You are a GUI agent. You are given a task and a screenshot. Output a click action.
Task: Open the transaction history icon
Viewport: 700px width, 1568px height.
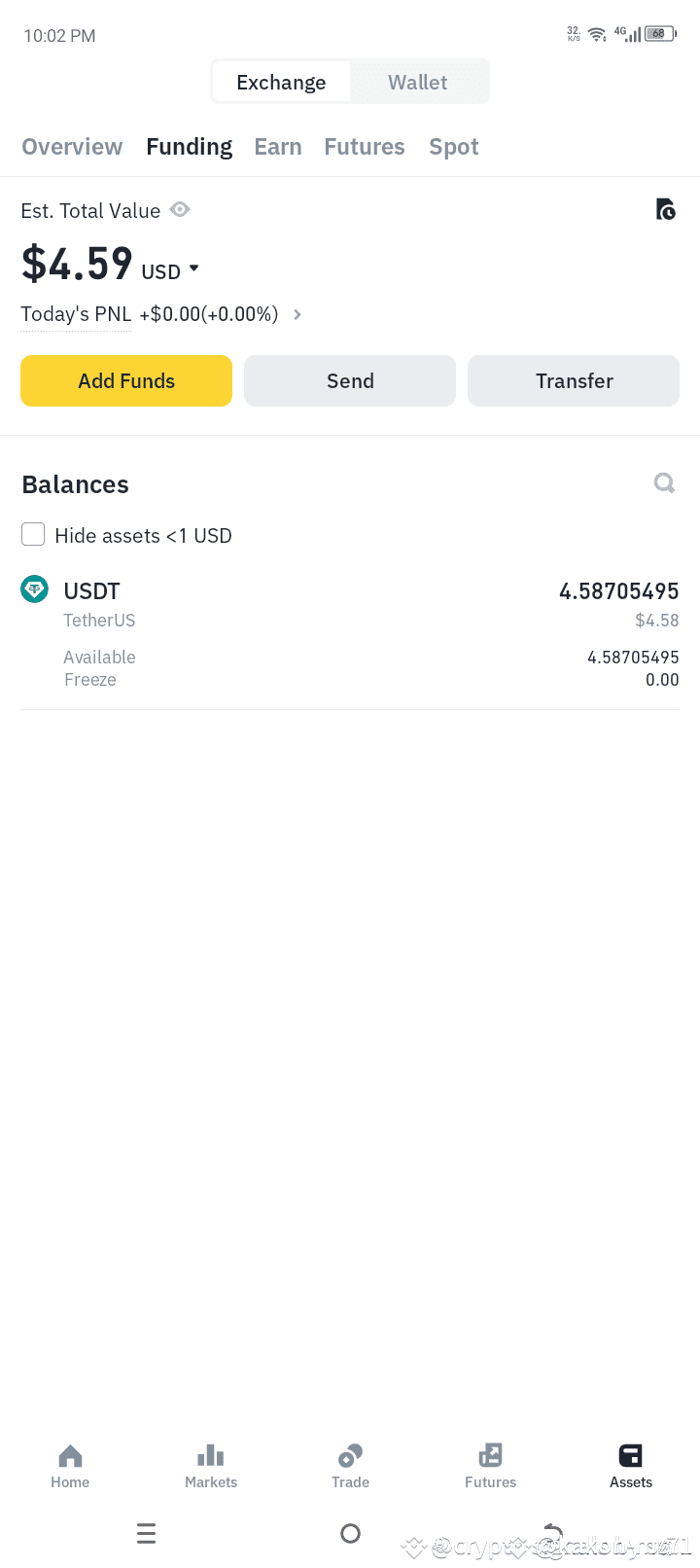(x=666, y=209)
